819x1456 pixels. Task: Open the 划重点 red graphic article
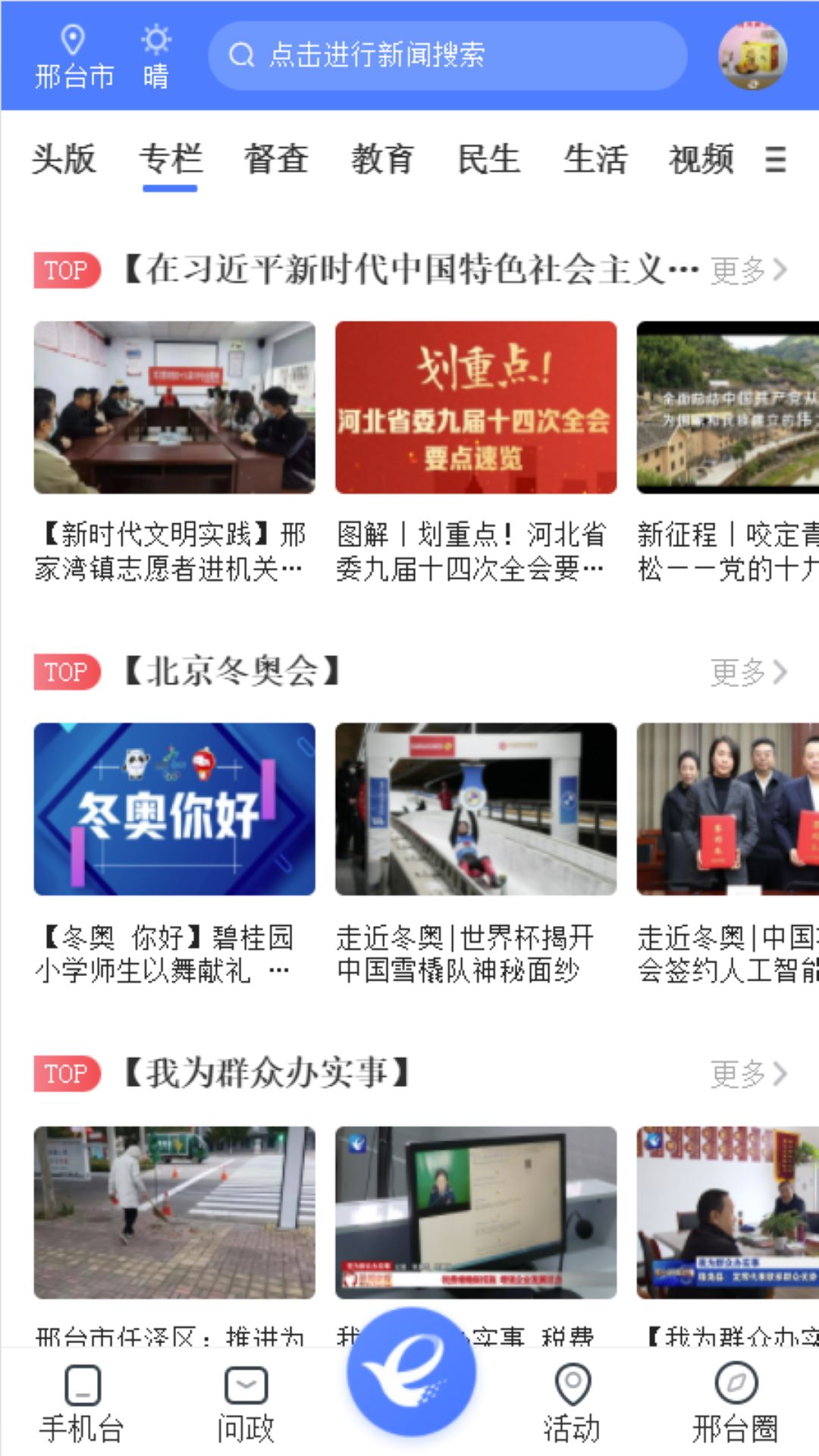pyautogui.click(x=475, y=408)
